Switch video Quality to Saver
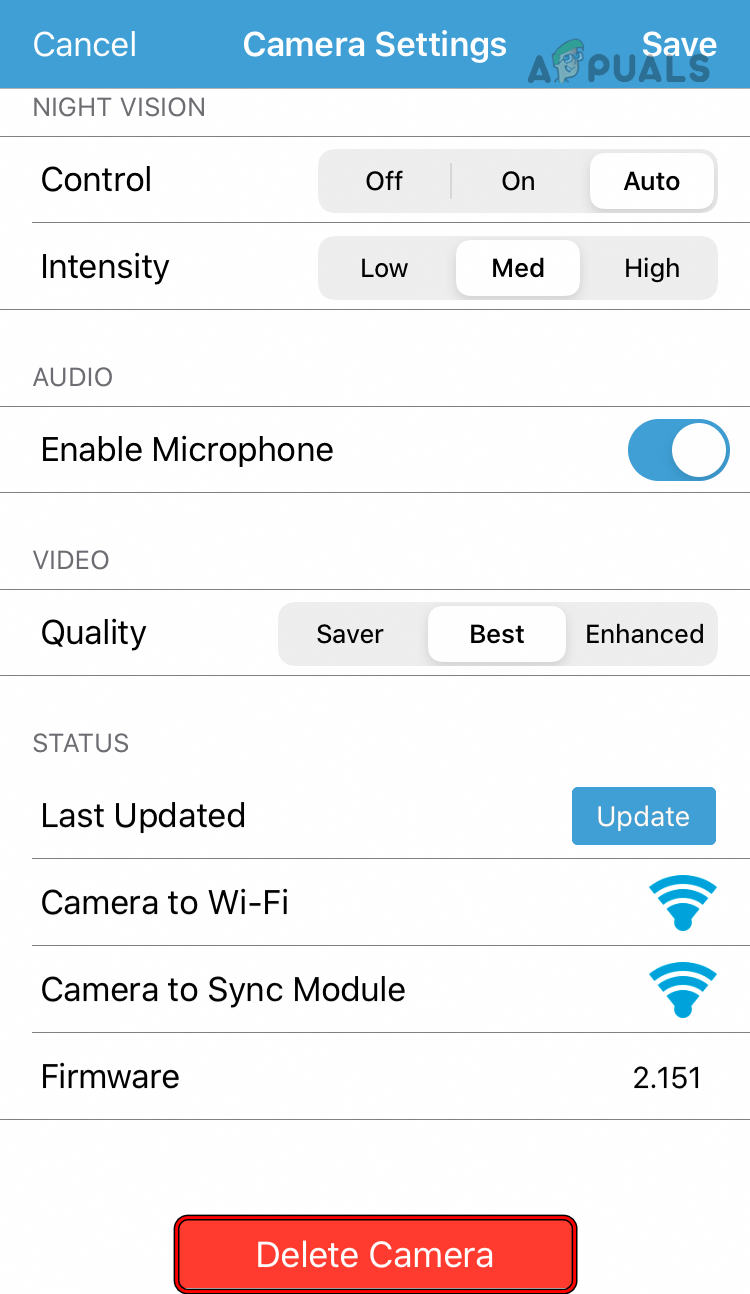 click(349, 634)
